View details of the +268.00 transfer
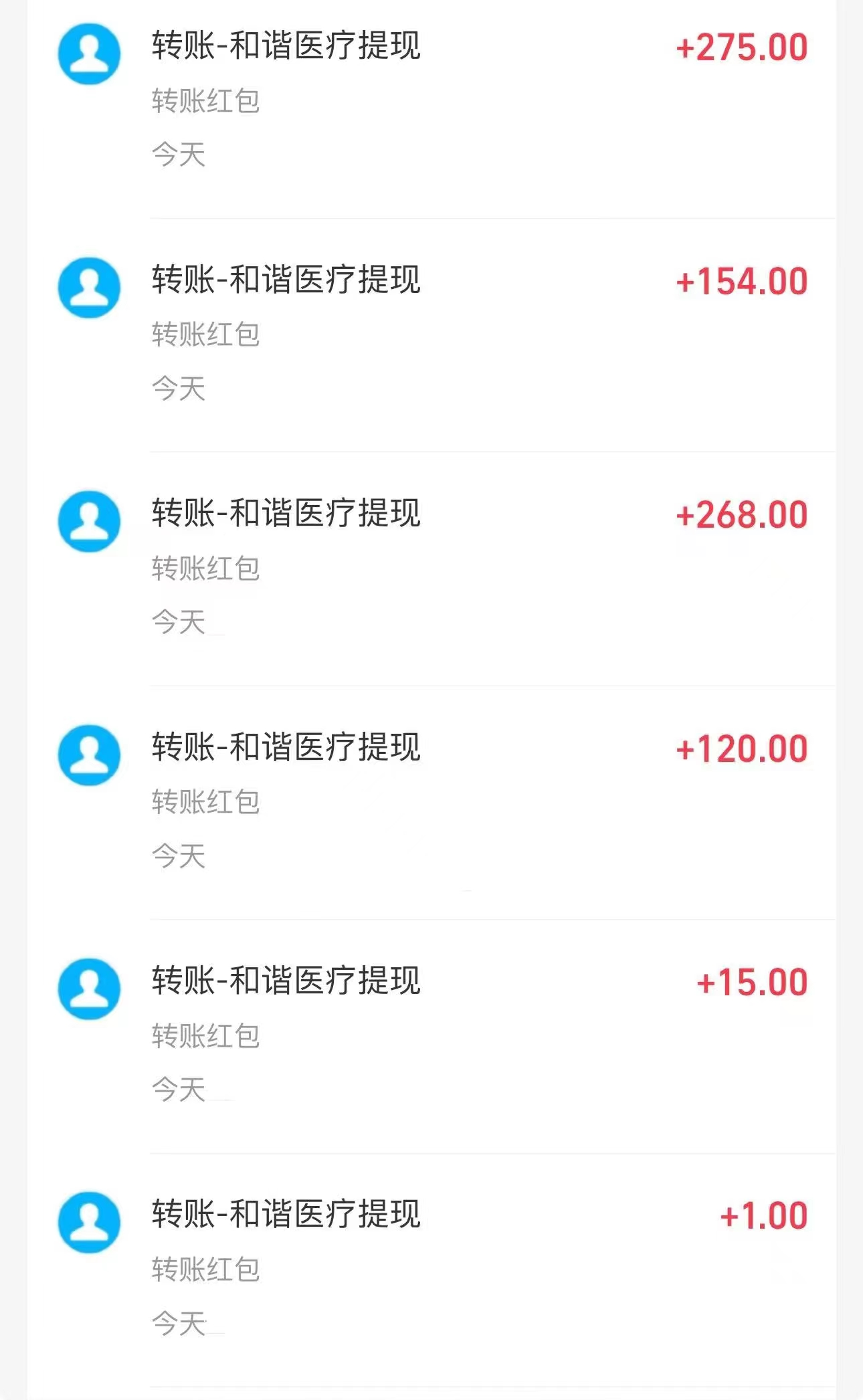Viewport: 863px width, 1400px height. [x=431, y=569]
